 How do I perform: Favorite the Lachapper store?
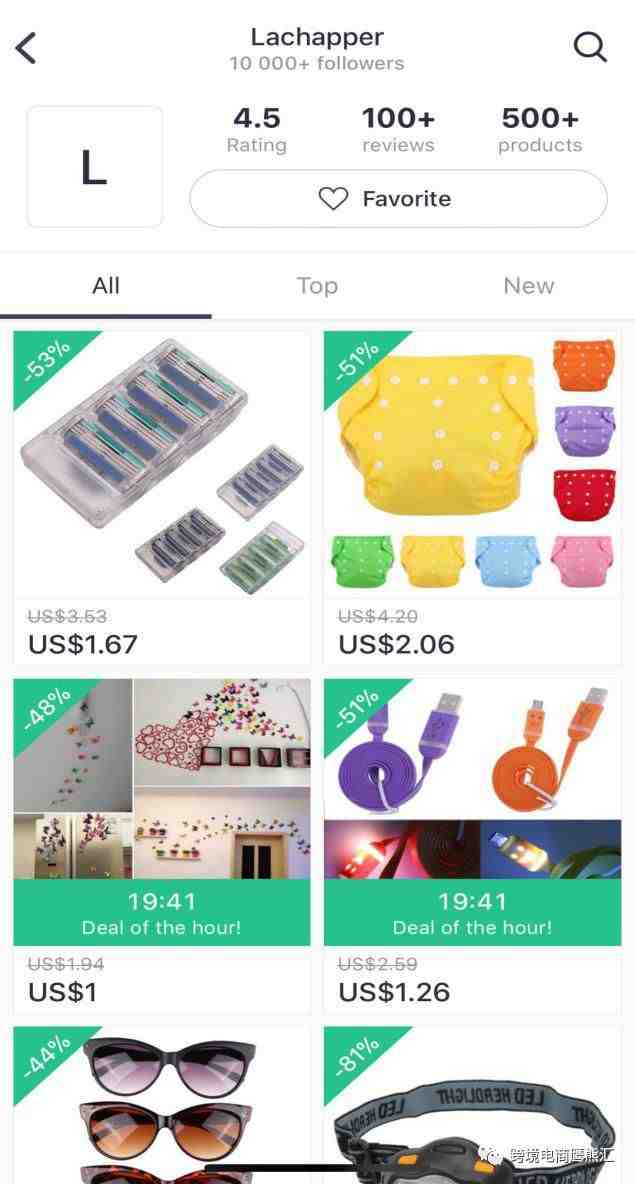pos(398,199)
